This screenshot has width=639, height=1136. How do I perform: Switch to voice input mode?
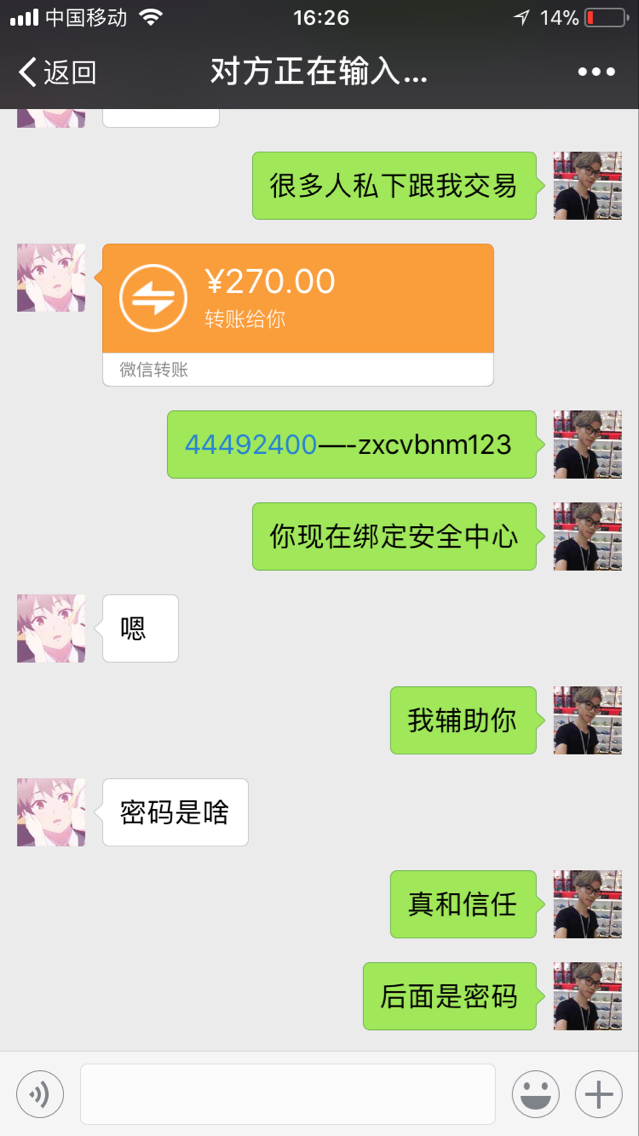click(40, 1094)
